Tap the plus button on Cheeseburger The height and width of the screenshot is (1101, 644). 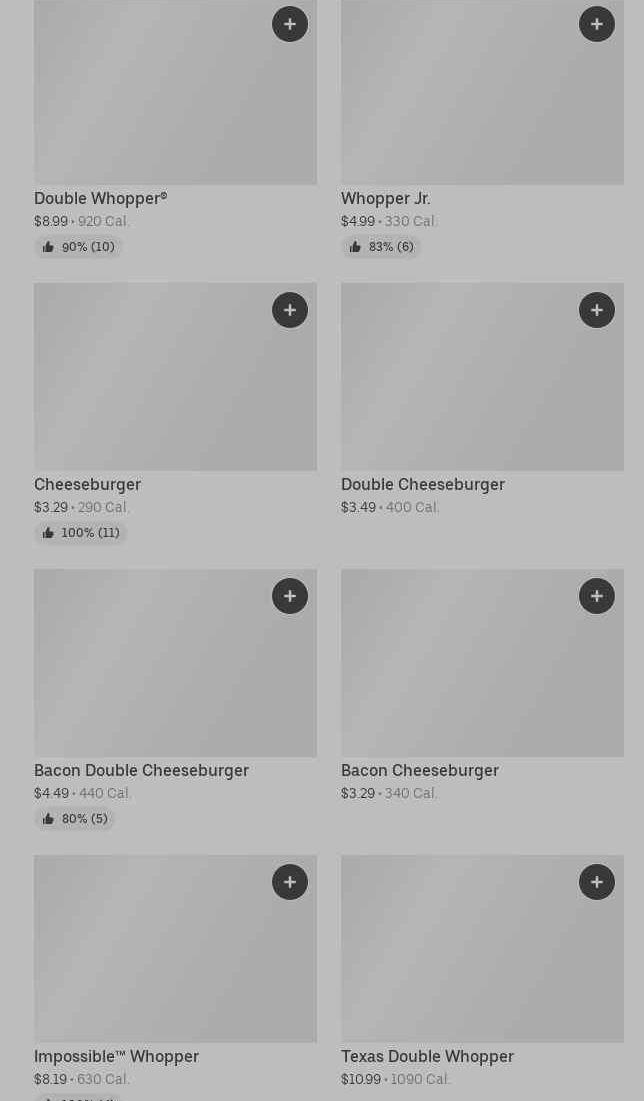pos(290,310)
